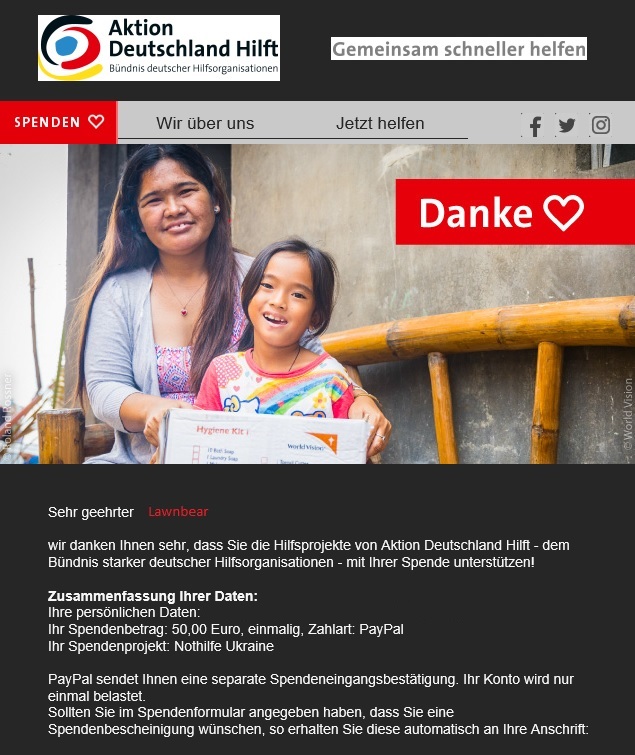
Task: Tap the red Spenden button
Action: point(59,122)
